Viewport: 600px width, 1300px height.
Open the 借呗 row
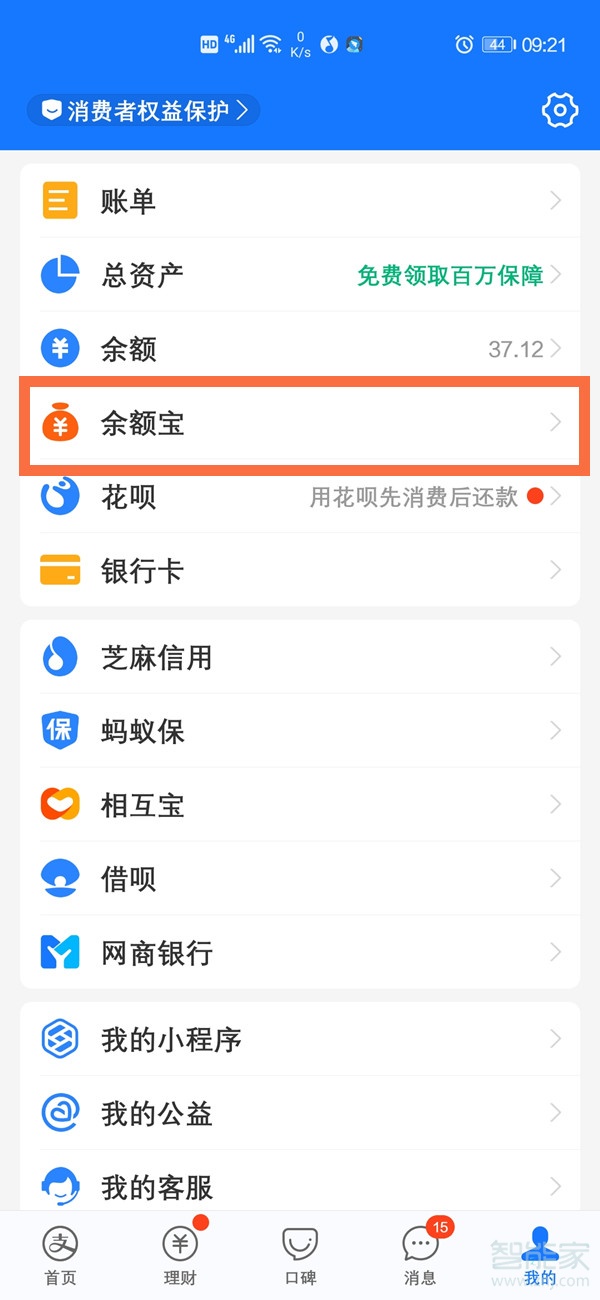click(300, 879)
